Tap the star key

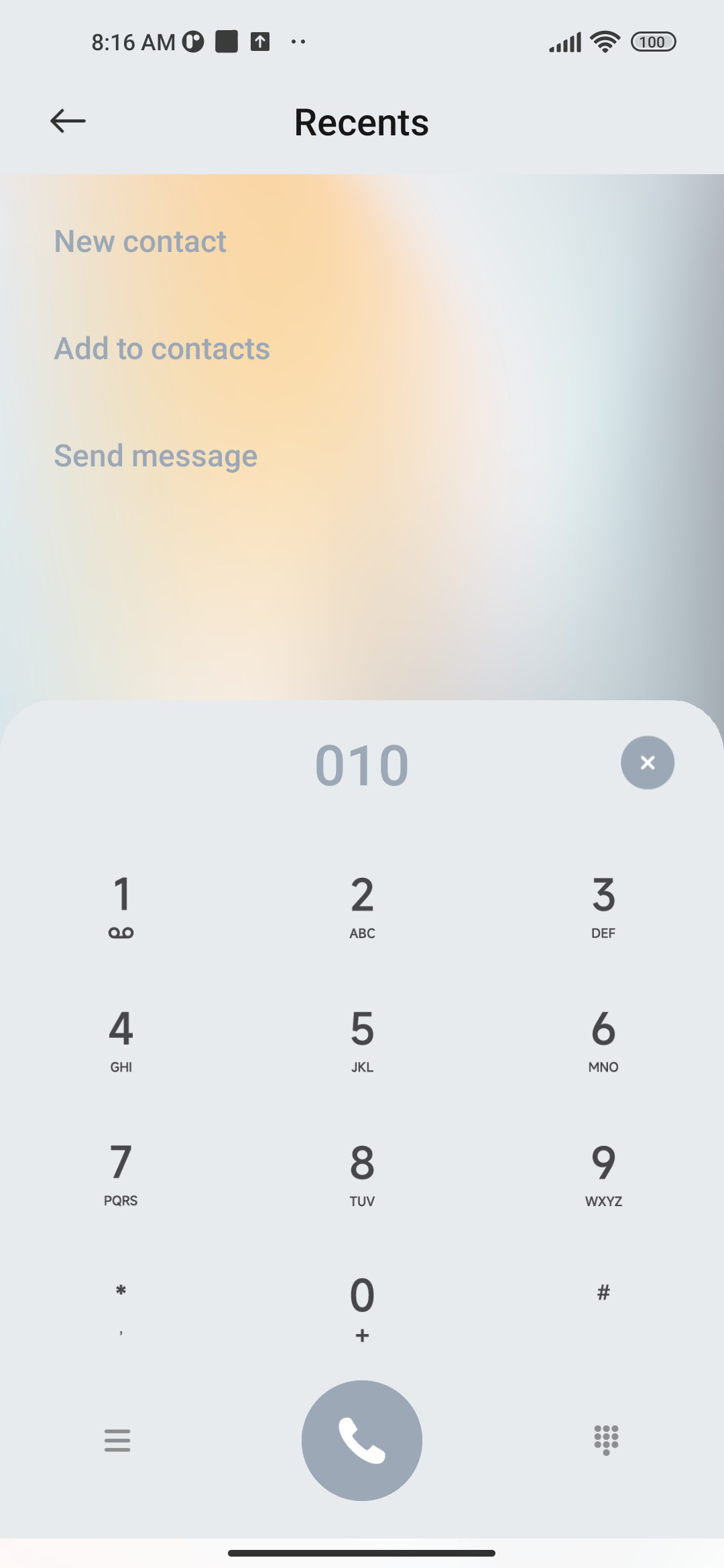pyautogui.click(x=121, y=1307)
